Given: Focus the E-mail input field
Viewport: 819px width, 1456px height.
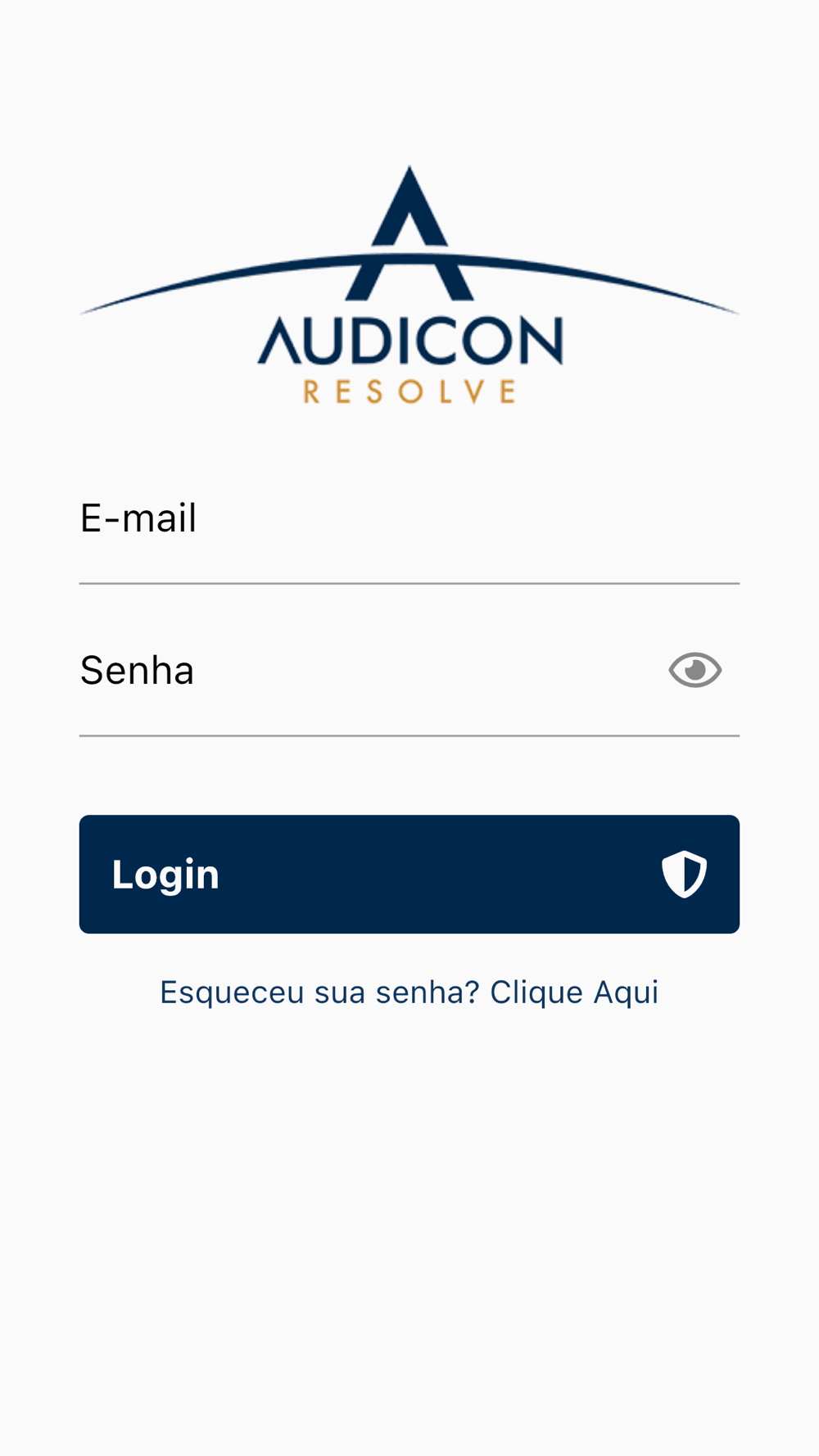Looking at the screenshot, I should (x=409, y=520).
